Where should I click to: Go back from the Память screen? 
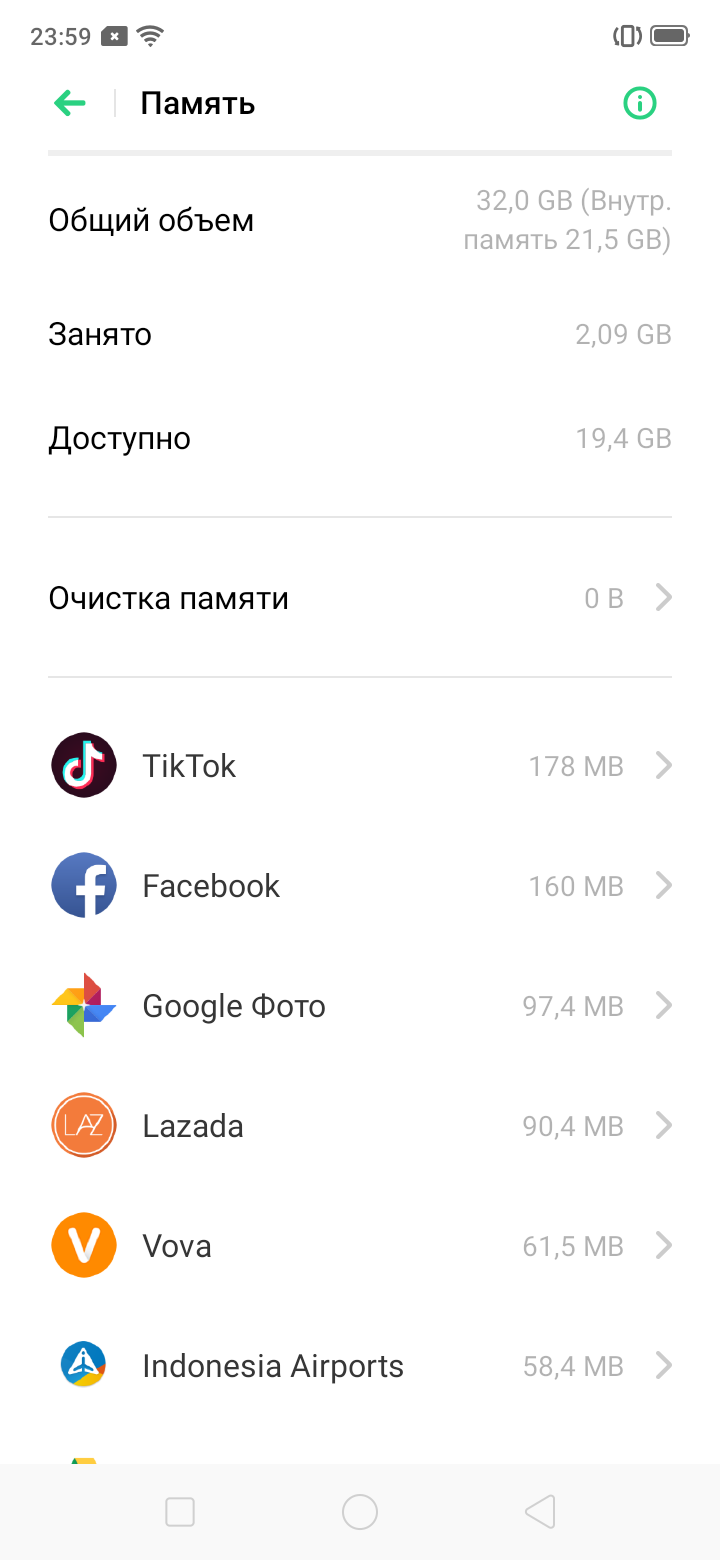click(70, 103)
